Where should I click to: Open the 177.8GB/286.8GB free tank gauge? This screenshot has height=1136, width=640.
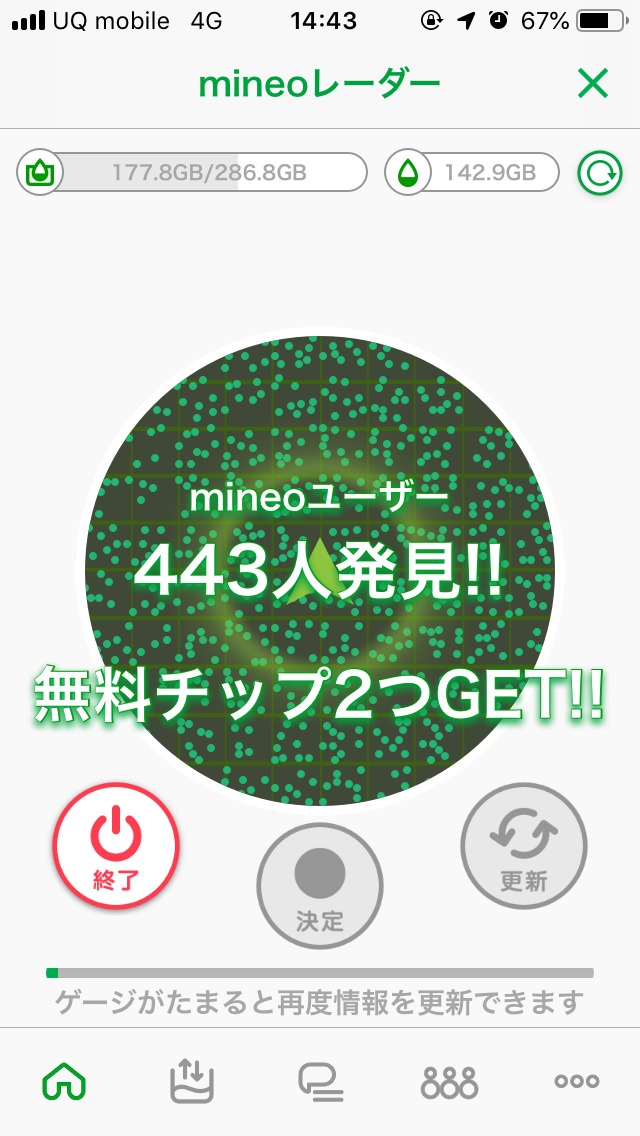point(192,173)
